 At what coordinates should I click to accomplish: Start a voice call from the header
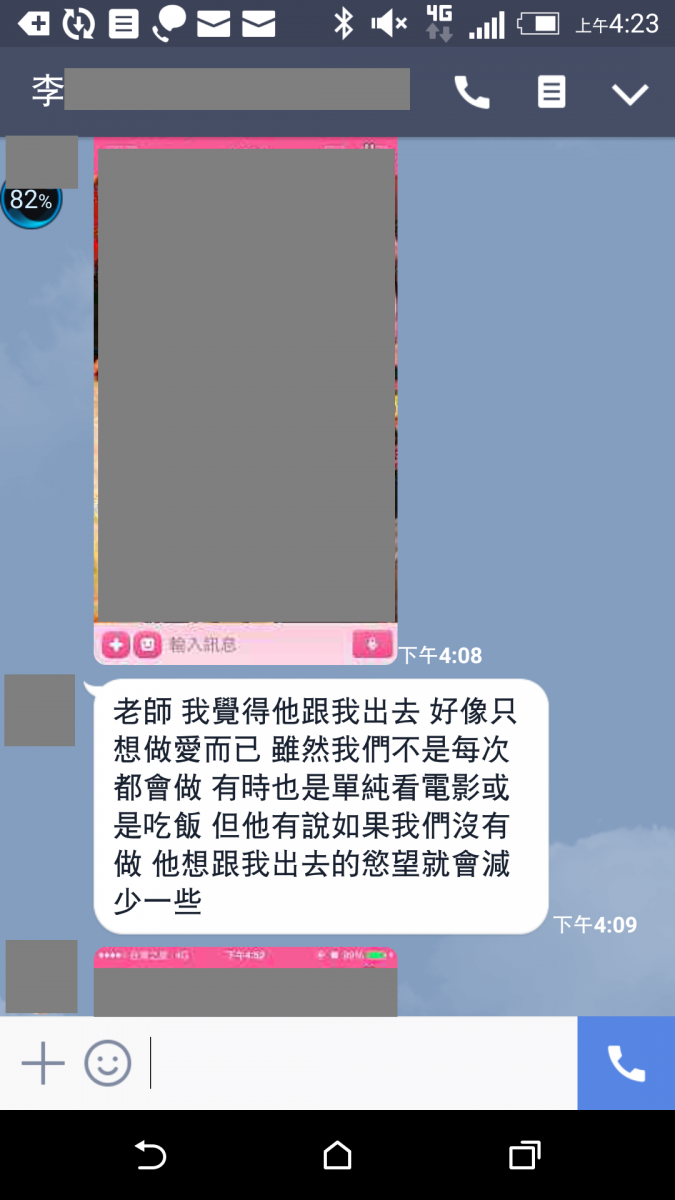pyautogui.click(x=472, y=93)
